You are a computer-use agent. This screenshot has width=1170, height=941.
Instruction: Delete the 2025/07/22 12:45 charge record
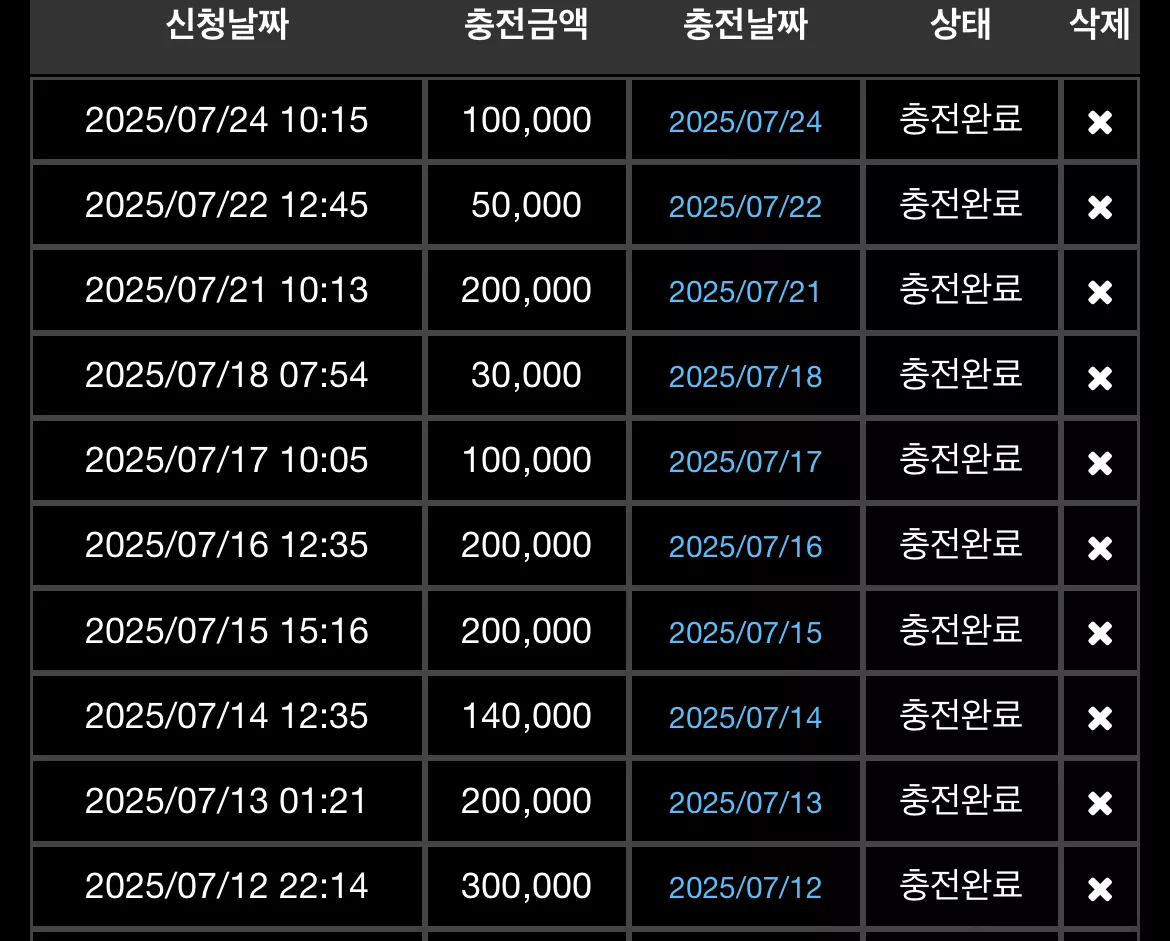[1100, 207]
